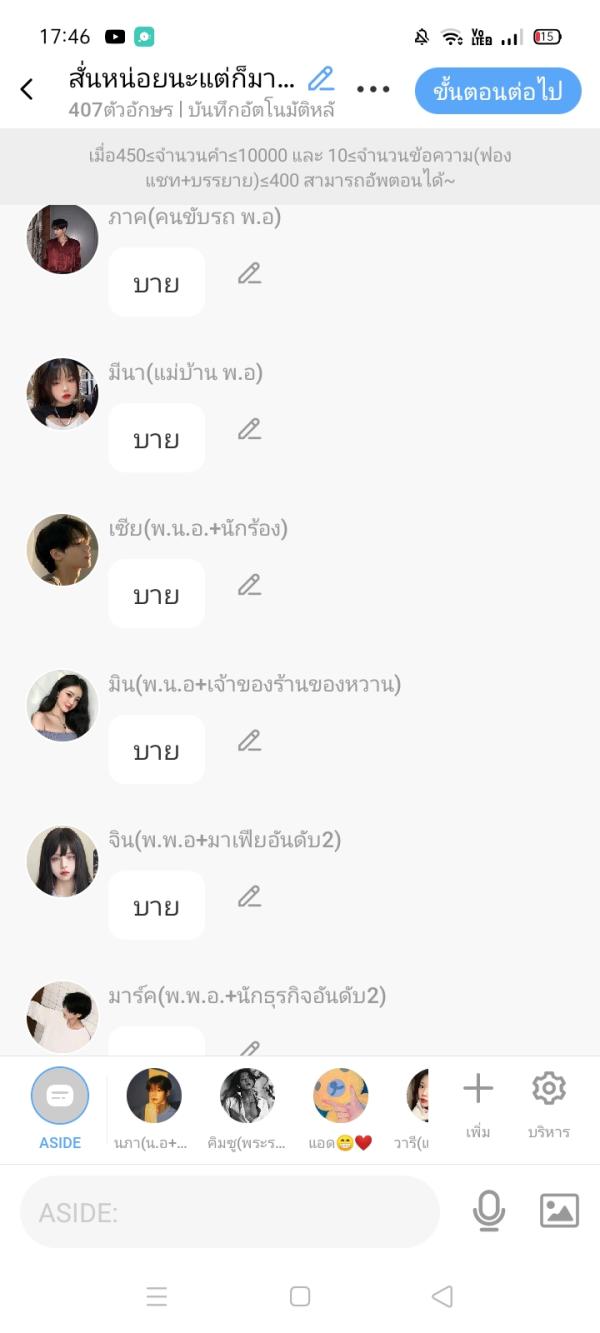Focus the ASIDE text input field

[230, 1212]
